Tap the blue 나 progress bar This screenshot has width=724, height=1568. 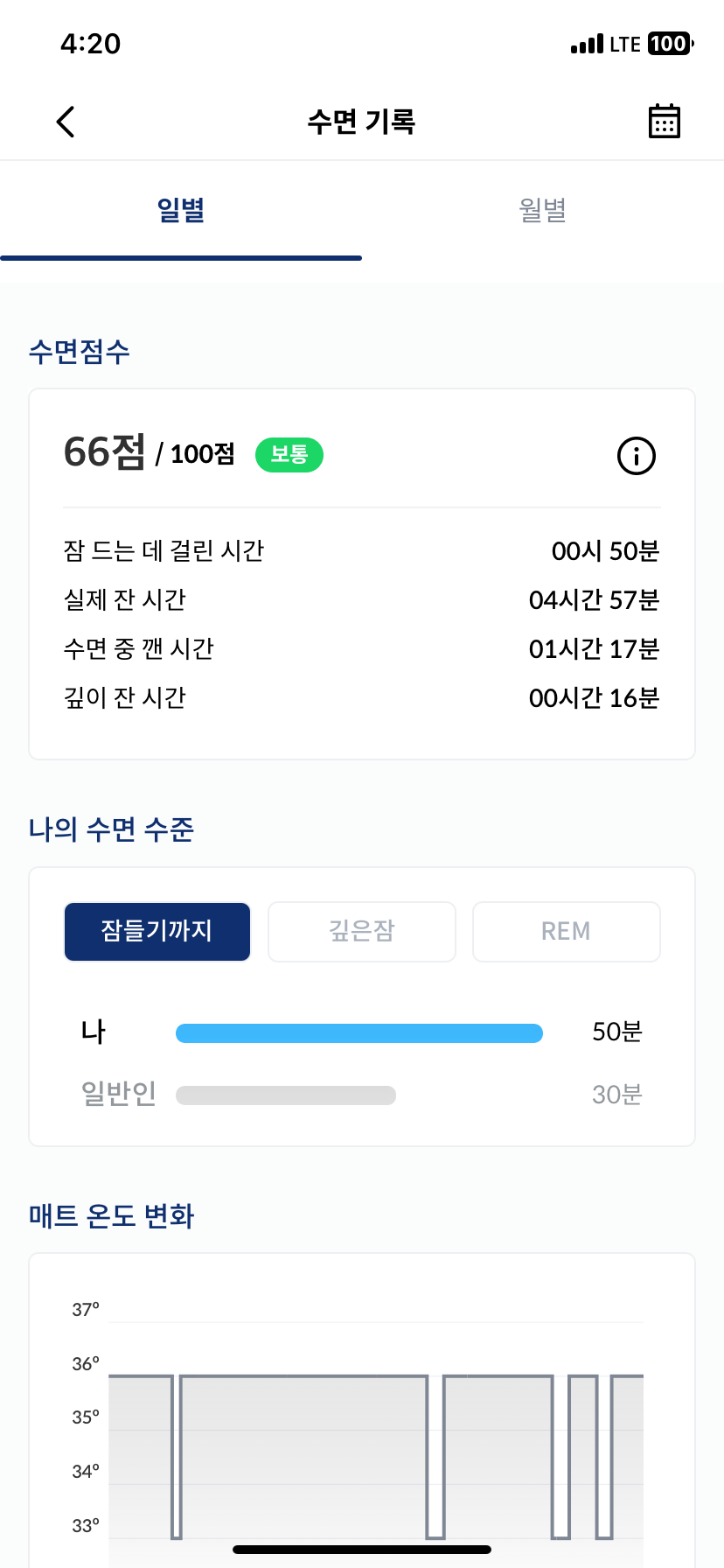[x=359, y=1032]
